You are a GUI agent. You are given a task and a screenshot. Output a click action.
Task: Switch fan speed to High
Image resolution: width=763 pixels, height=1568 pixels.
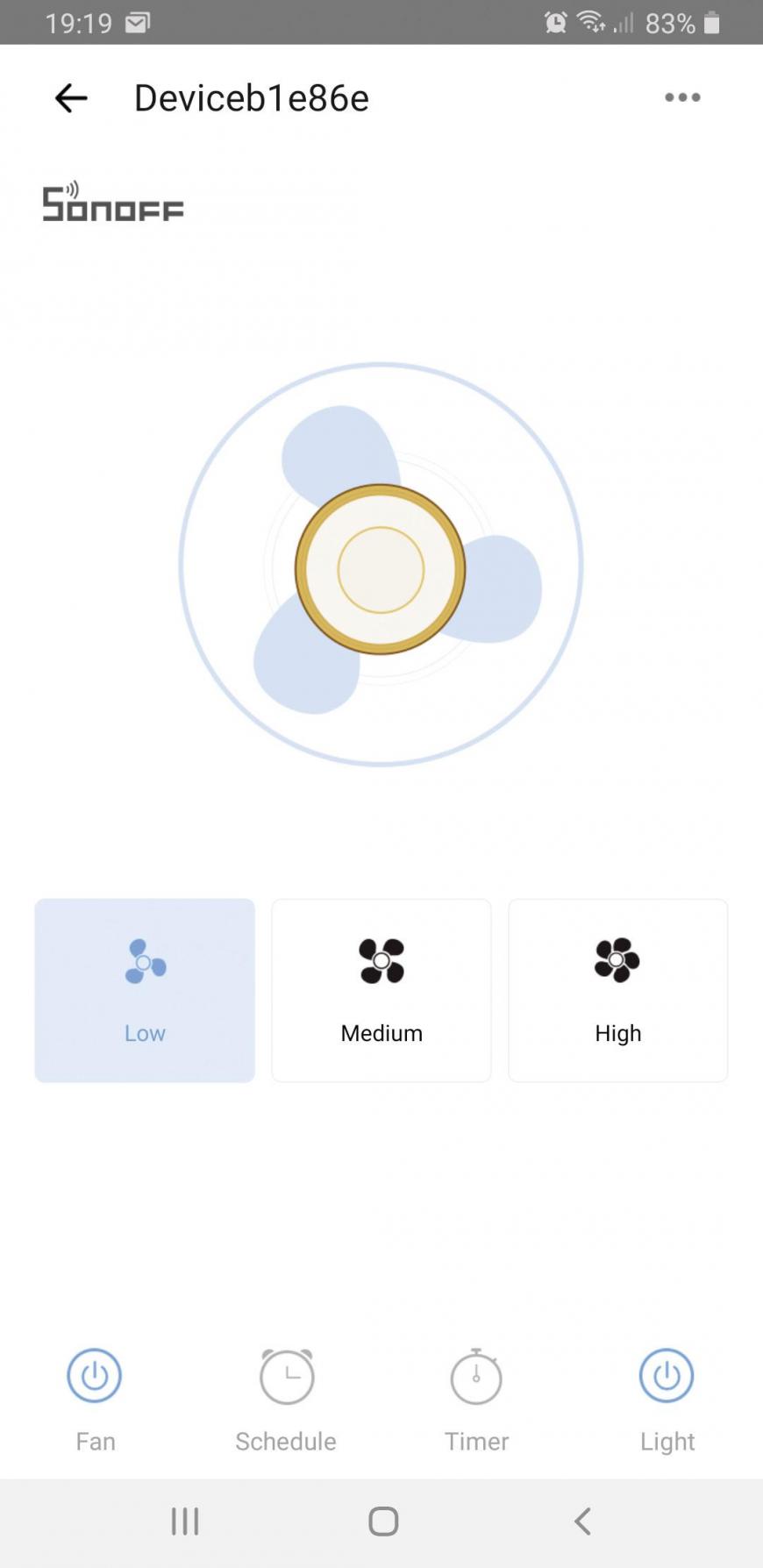[618, 990]
